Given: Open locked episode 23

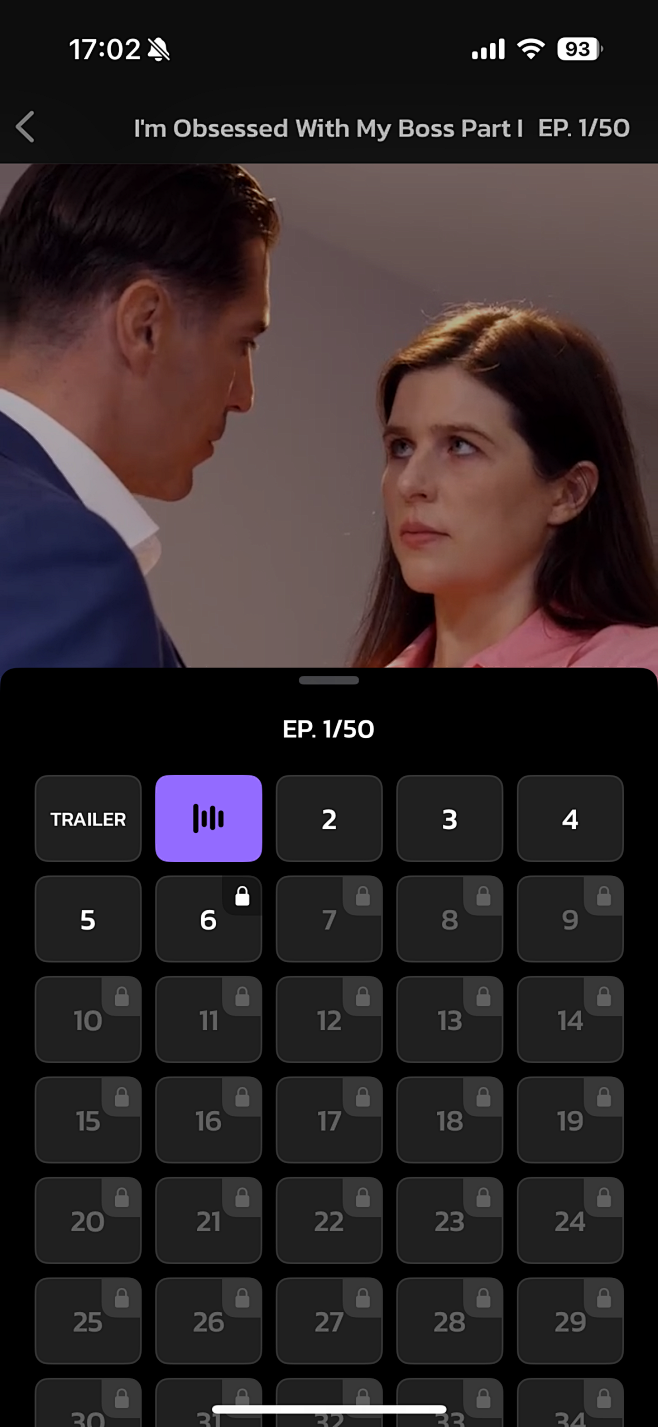Looking at the screenshot, I should 450,1221.
